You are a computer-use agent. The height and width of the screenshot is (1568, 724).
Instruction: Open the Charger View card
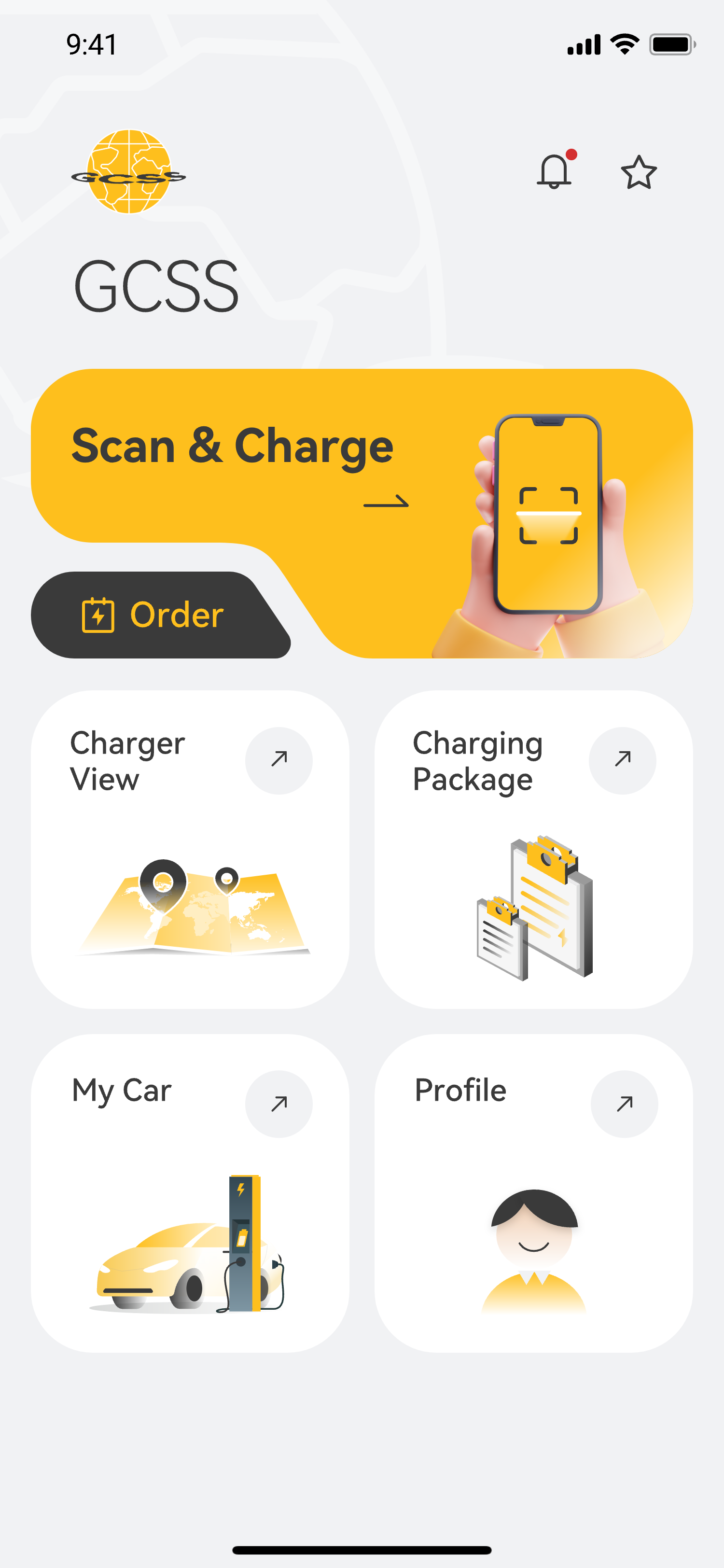pyautogui.click(x=190, y=849)
